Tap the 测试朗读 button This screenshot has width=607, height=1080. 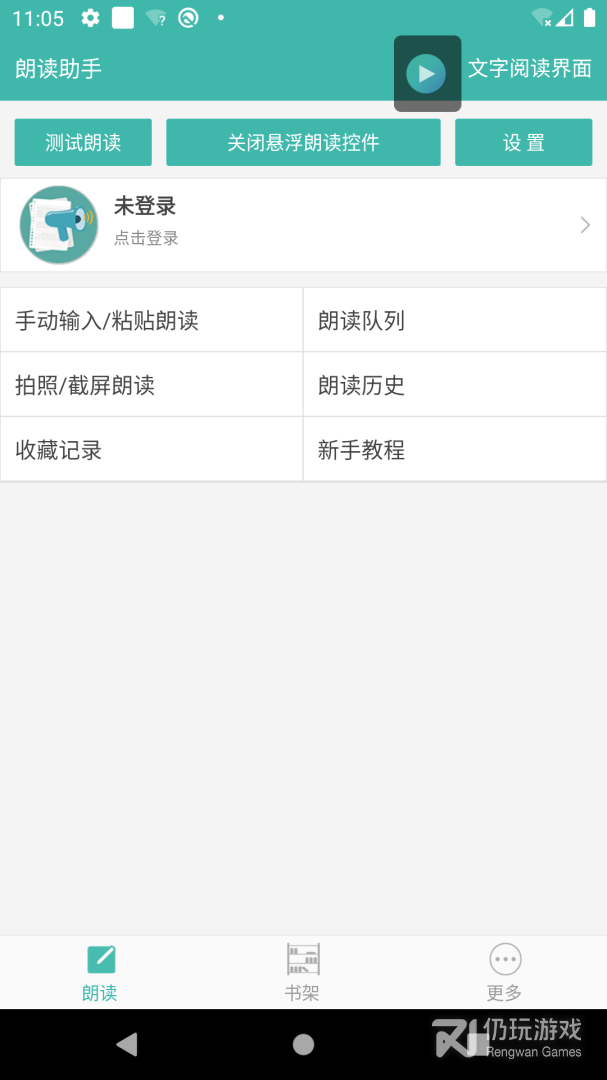[x=83, y=142]
